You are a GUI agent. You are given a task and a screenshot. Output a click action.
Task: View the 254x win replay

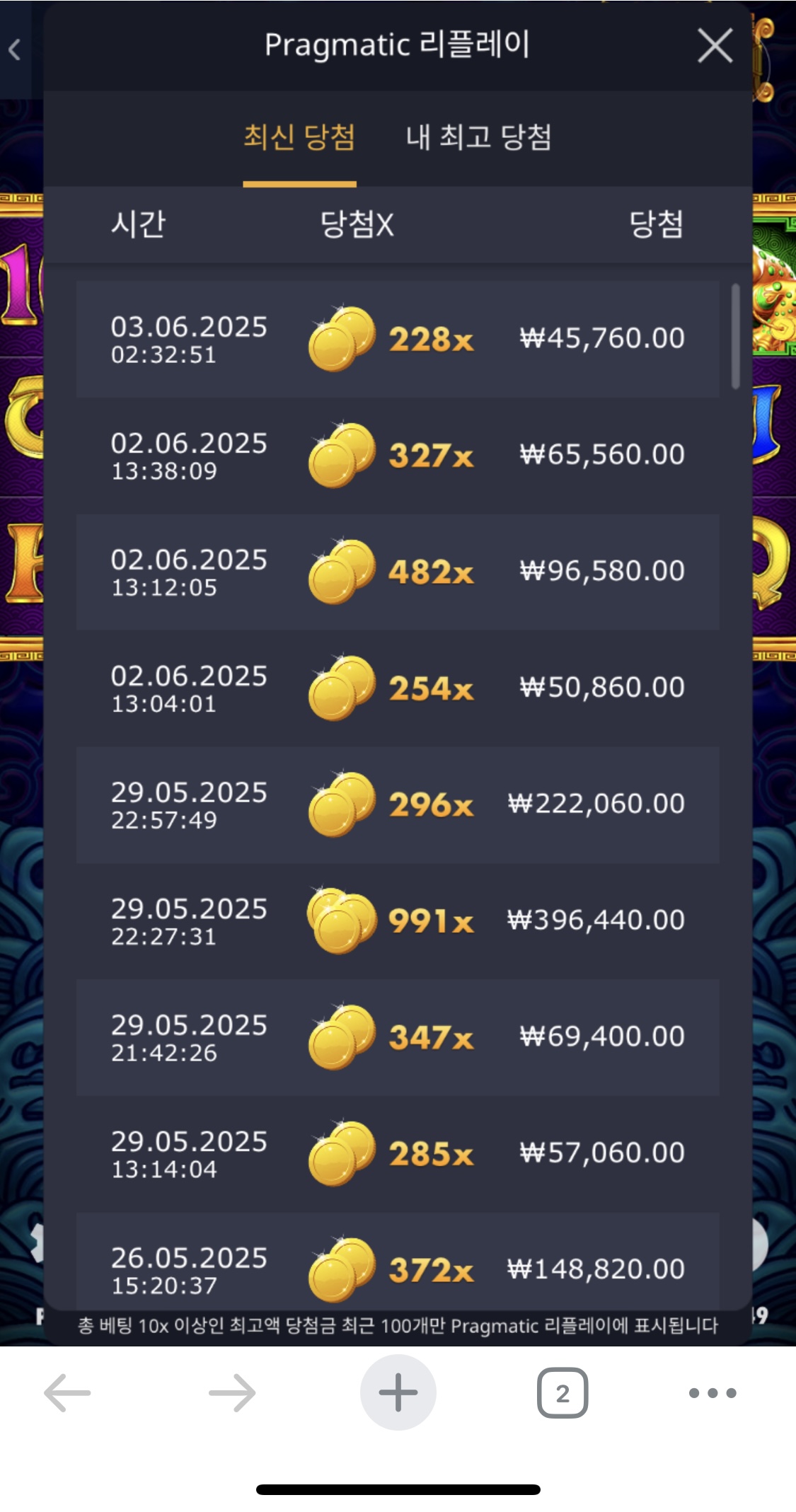(398, 688)
